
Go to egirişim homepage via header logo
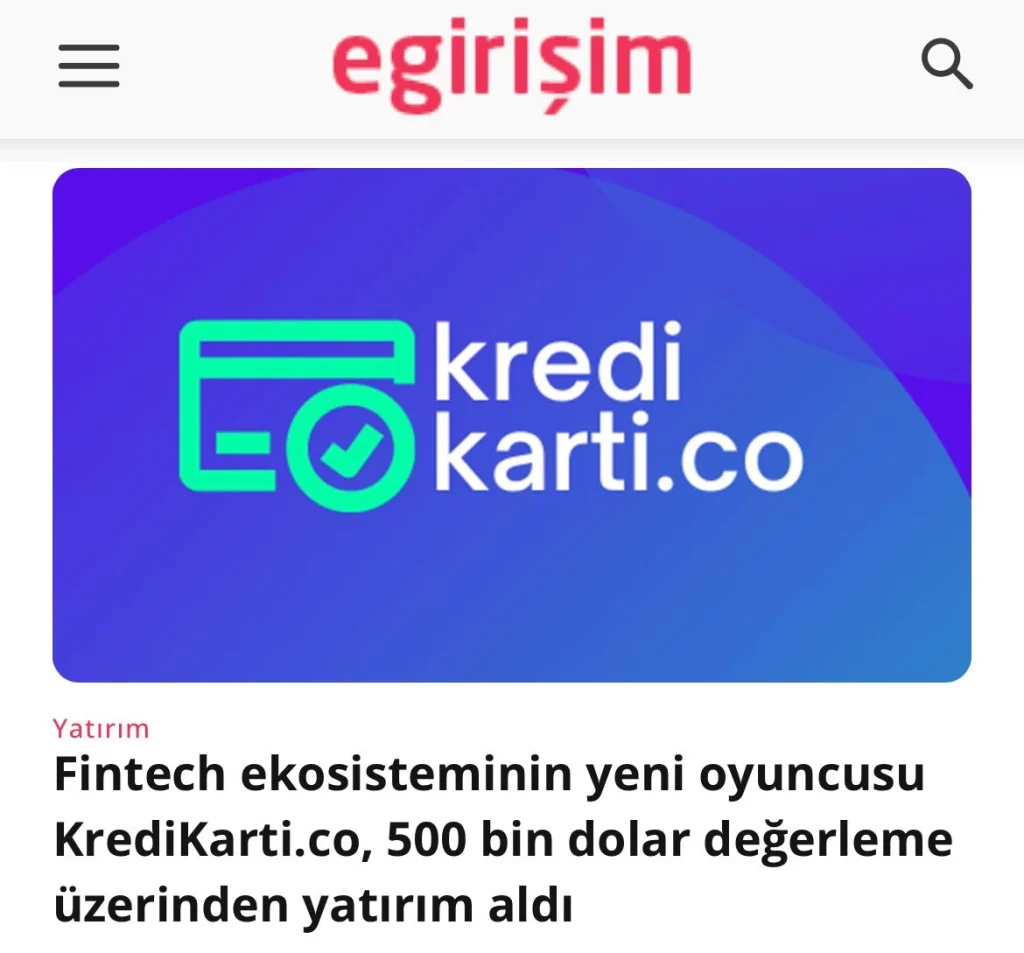(x=511, y=66)
